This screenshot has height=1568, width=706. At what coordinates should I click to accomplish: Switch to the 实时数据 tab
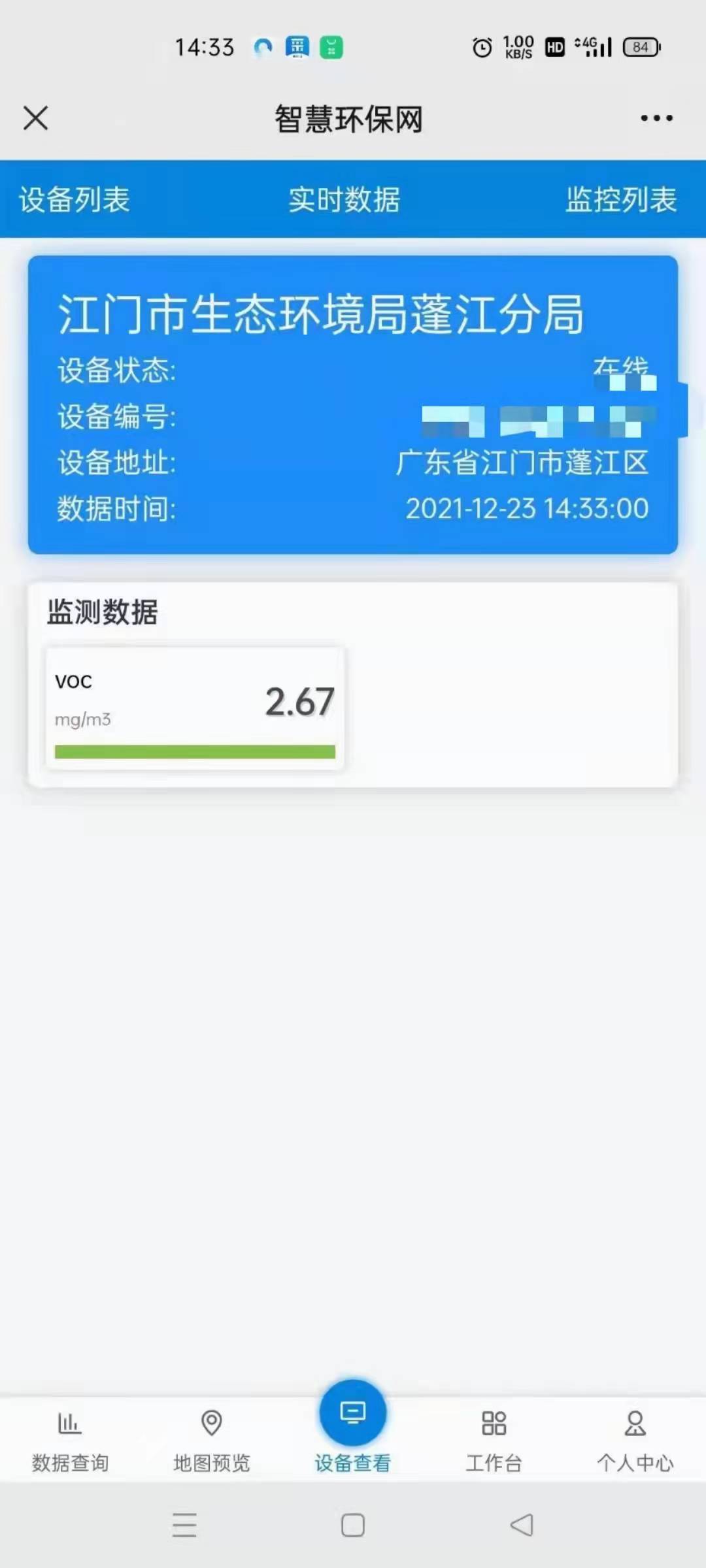tap(345, 199)
